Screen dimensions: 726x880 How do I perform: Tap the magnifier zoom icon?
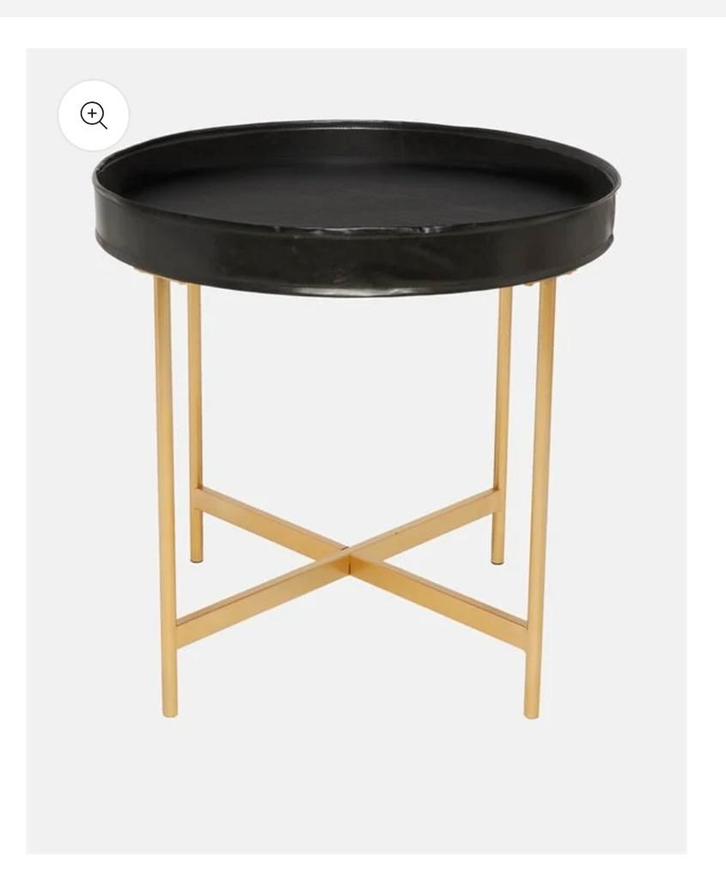pos(93,116)
